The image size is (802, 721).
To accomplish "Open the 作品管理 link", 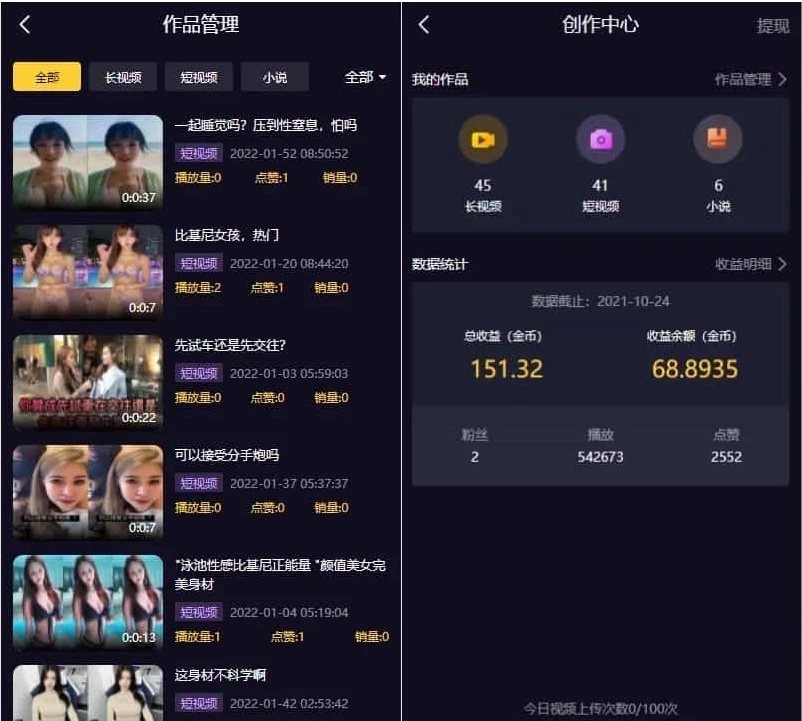I will [x=750, y=79].
